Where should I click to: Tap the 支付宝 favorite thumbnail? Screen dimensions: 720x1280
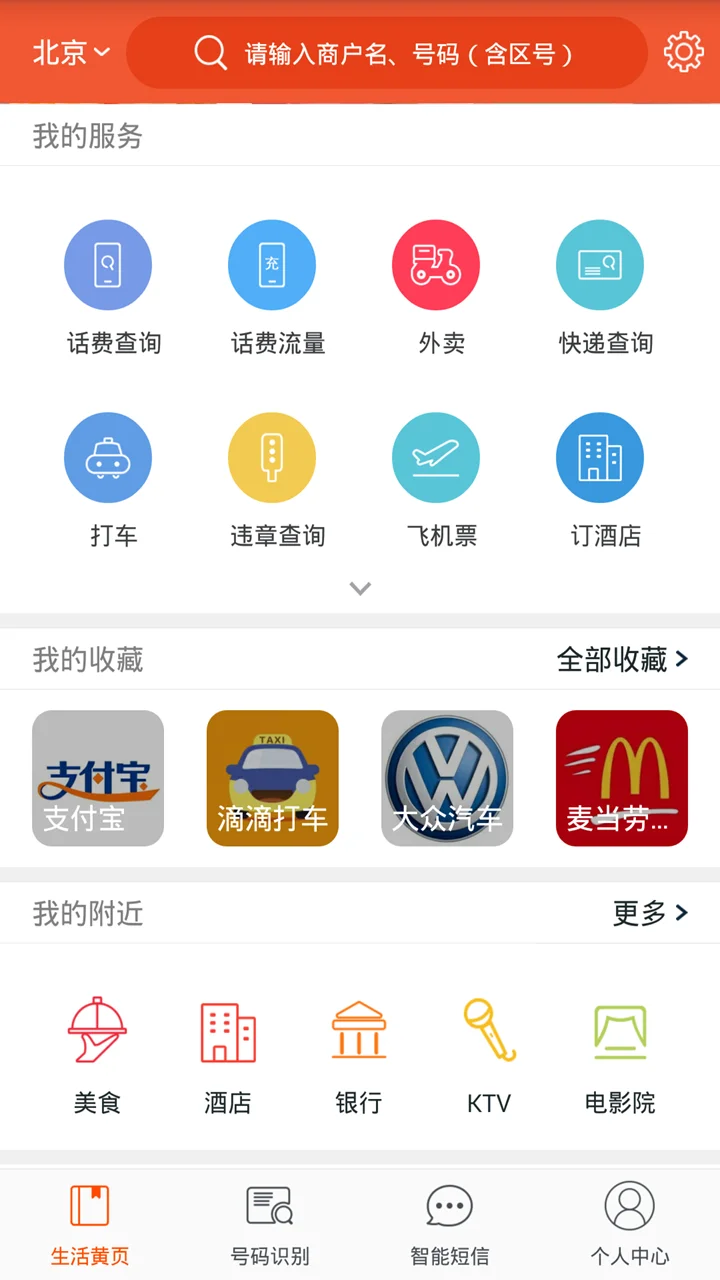[97, 778]
